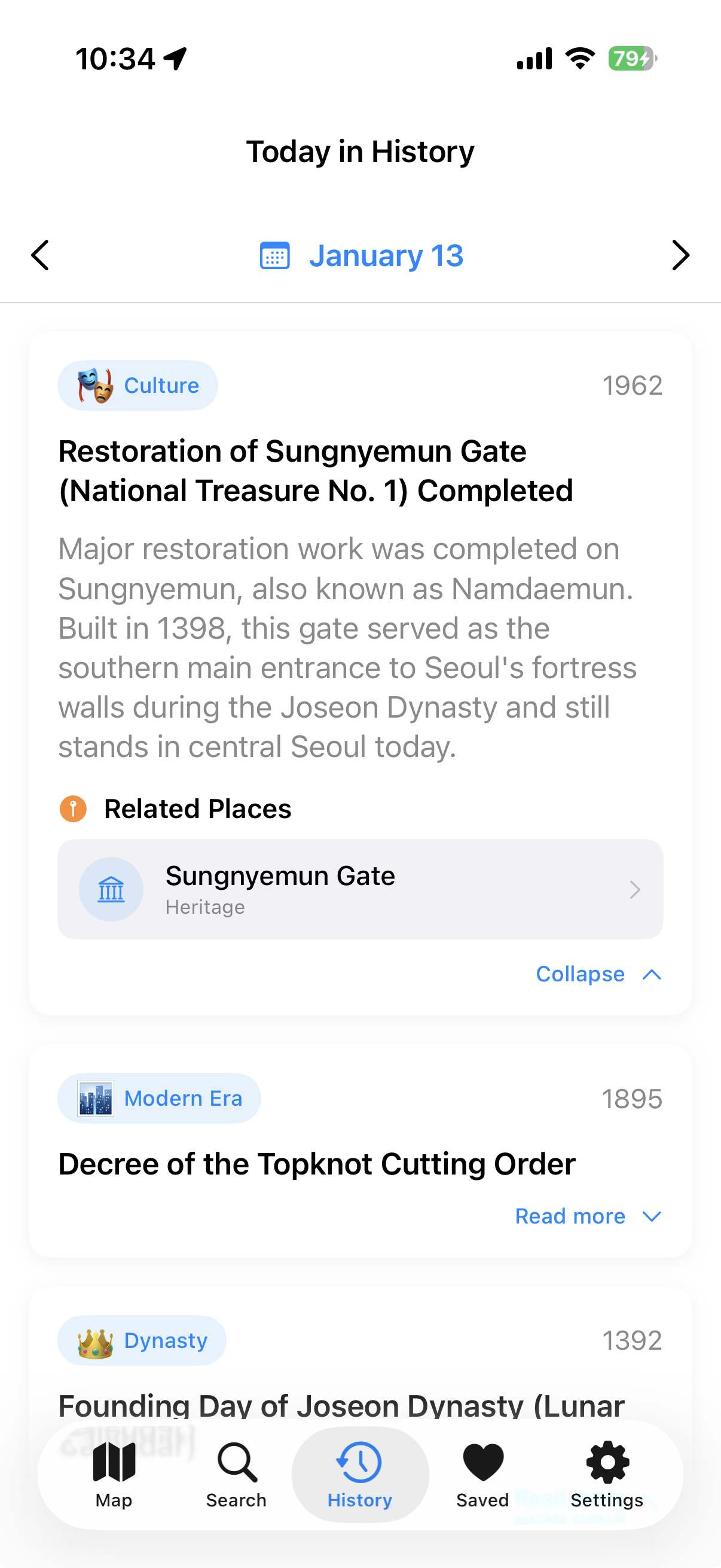Image resolution: width=721 pixels, height=1568 pixels.
Task: Expand Read more on Topknot Cutting Order
Action: (588, 1216)
